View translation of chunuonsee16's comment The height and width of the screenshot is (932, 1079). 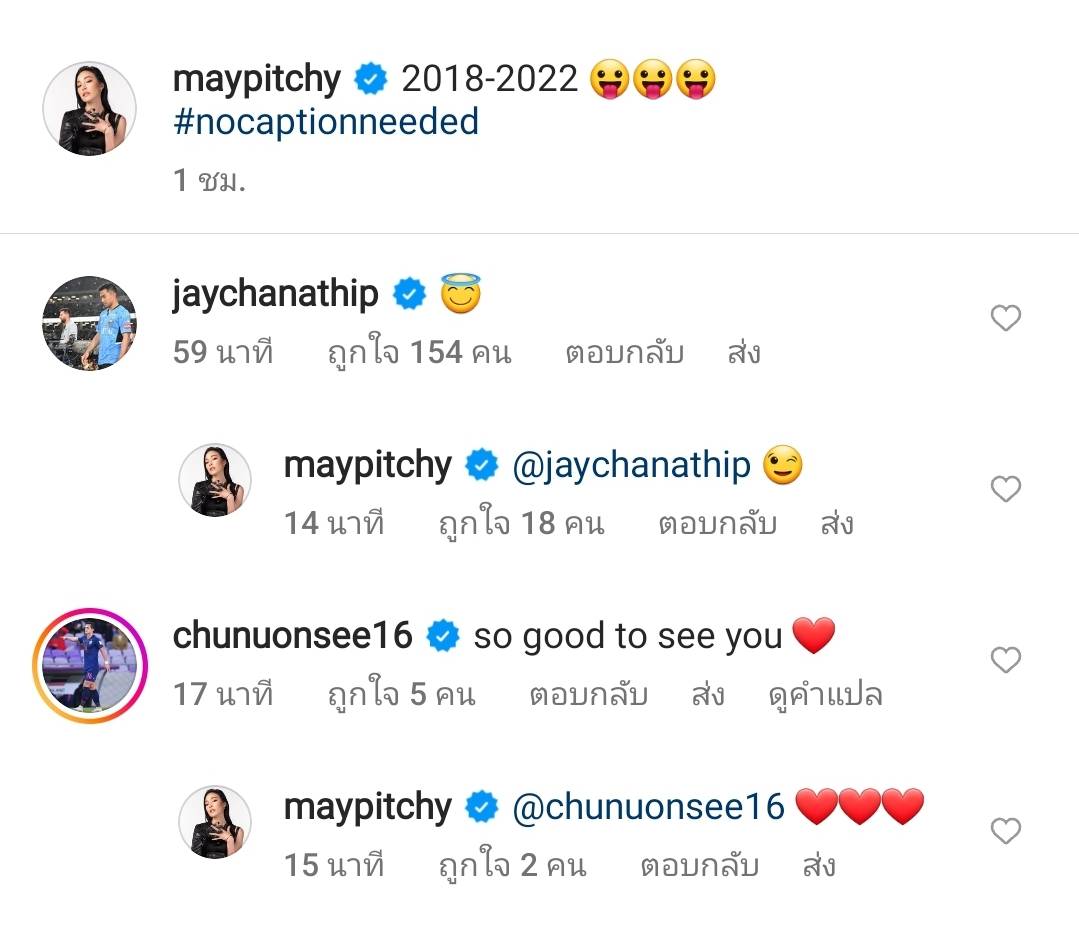[x=825, y=695]
